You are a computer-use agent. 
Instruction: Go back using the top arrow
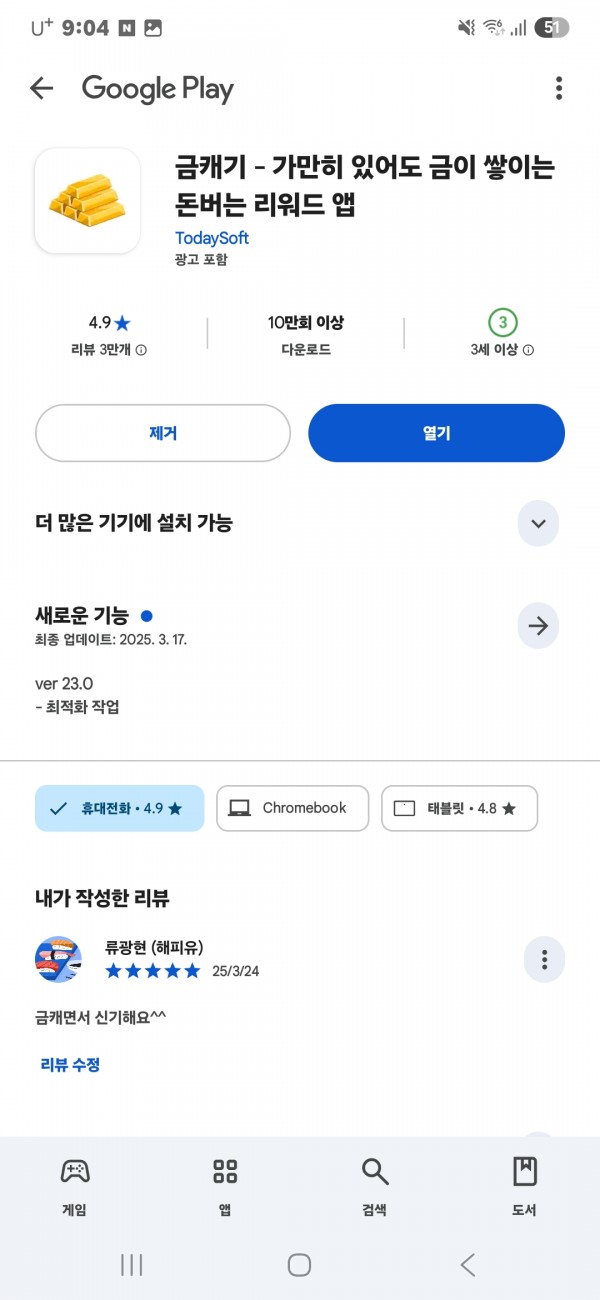pyautogui.click(x=41, y=88)
